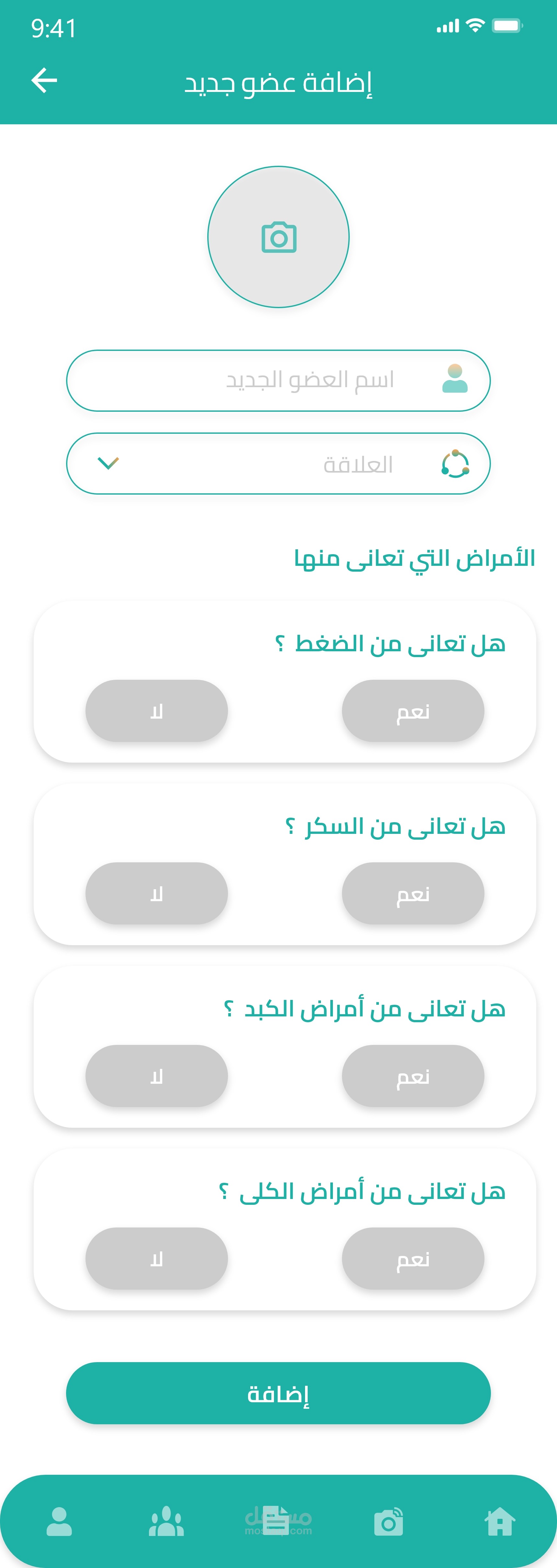Answer لا to the diabetes (السكر) question
The height and width of the screenshot is (1568, 557).
tap(156, 893)
